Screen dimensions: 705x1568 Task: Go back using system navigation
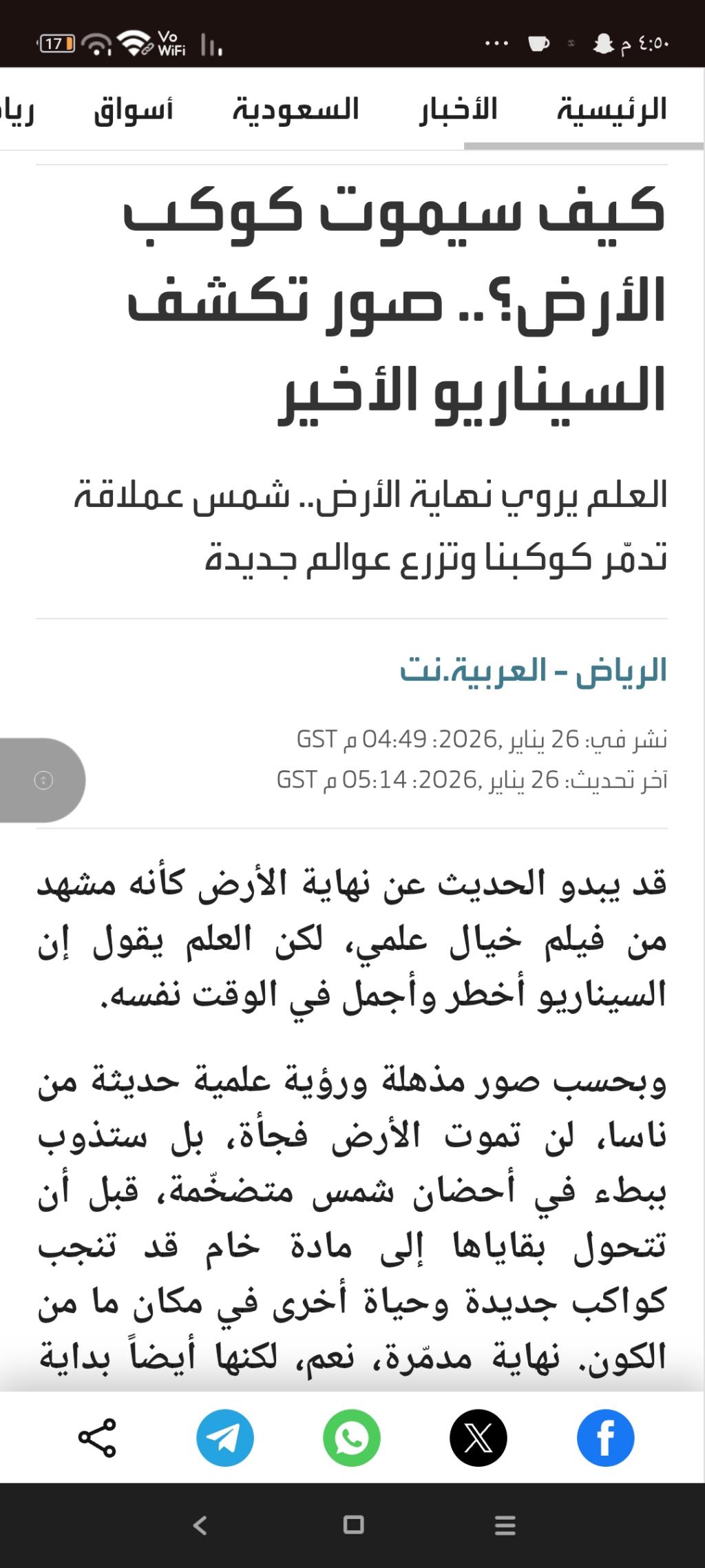tap(200, 1525)
